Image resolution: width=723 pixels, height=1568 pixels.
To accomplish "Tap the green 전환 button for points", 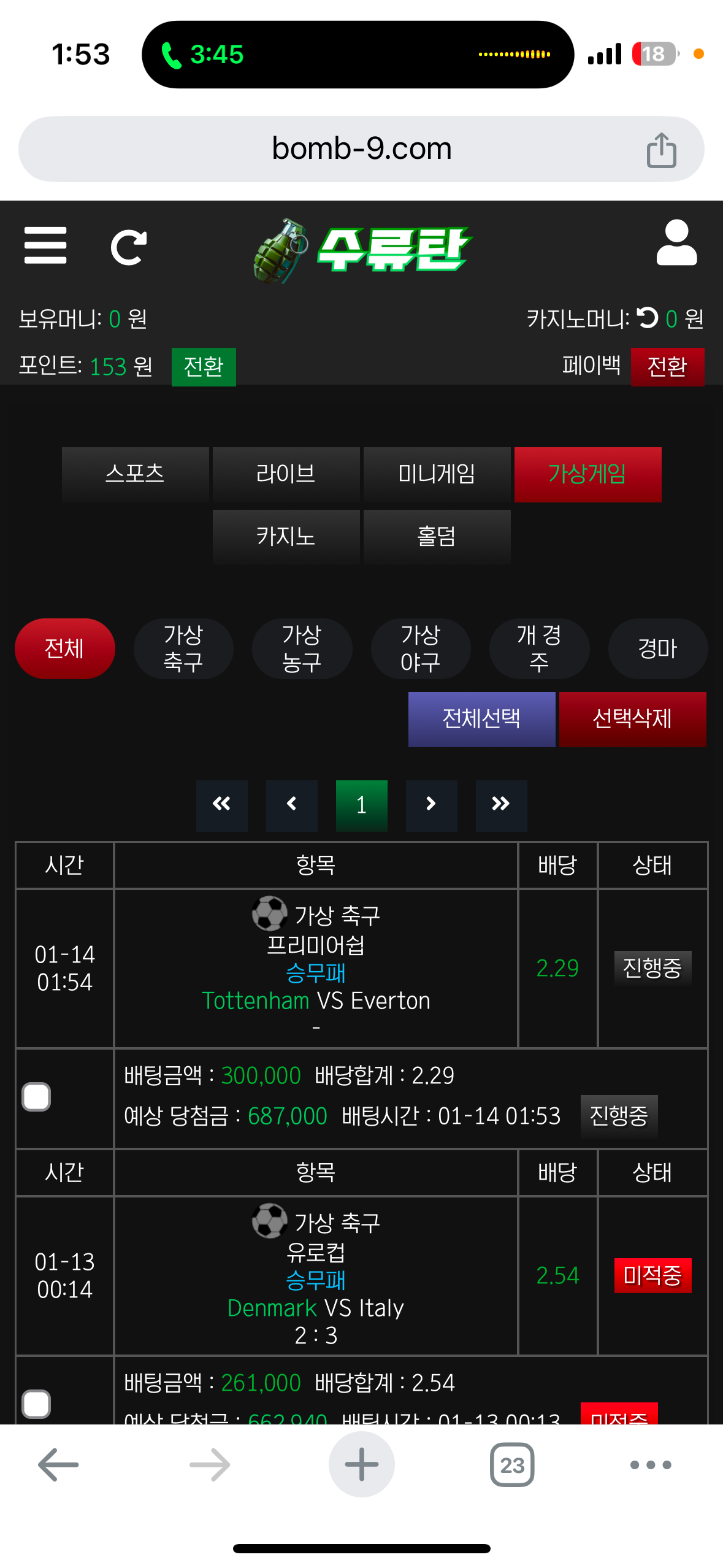I will (203, 367).
